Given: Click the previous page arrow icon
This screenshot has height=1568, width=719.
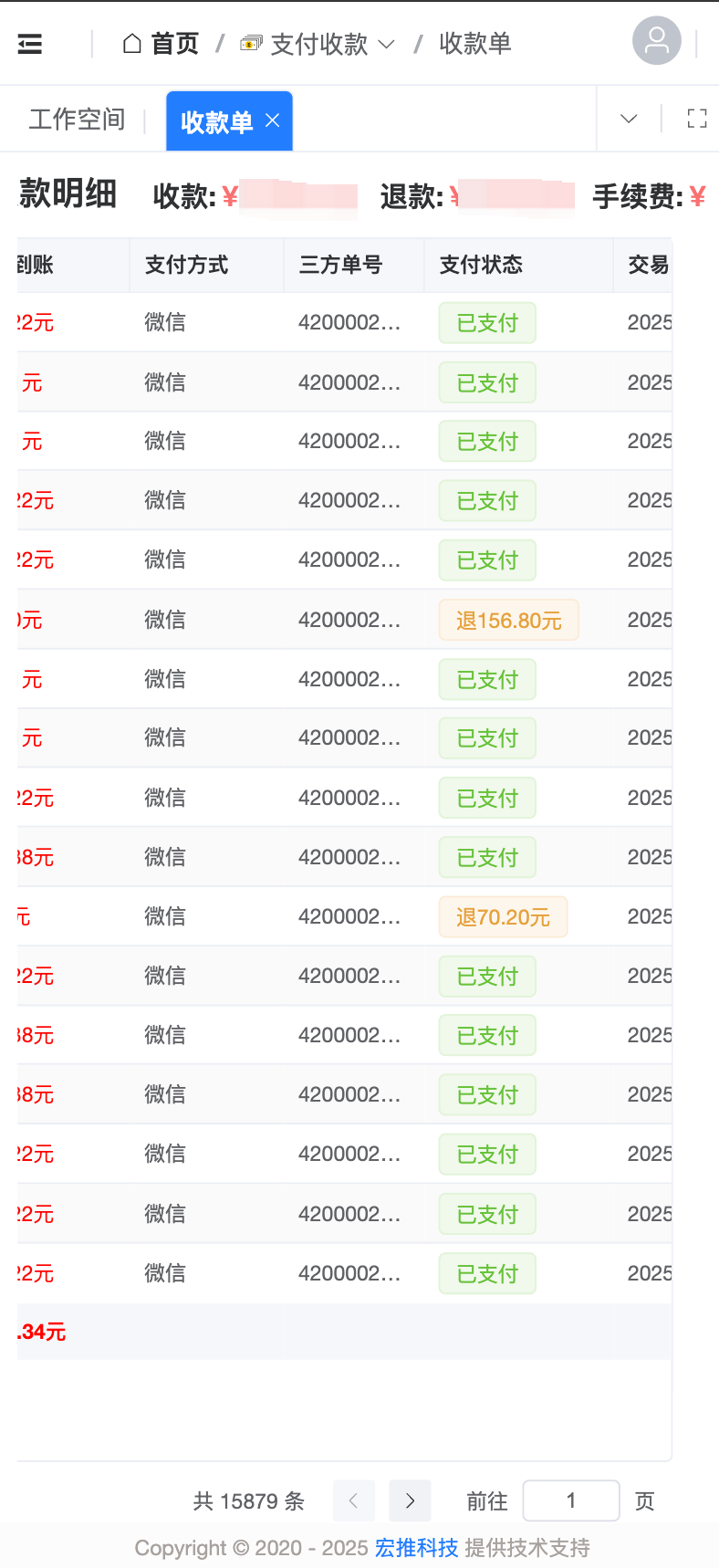Looking at the screenshot, I should (353, 1500).
